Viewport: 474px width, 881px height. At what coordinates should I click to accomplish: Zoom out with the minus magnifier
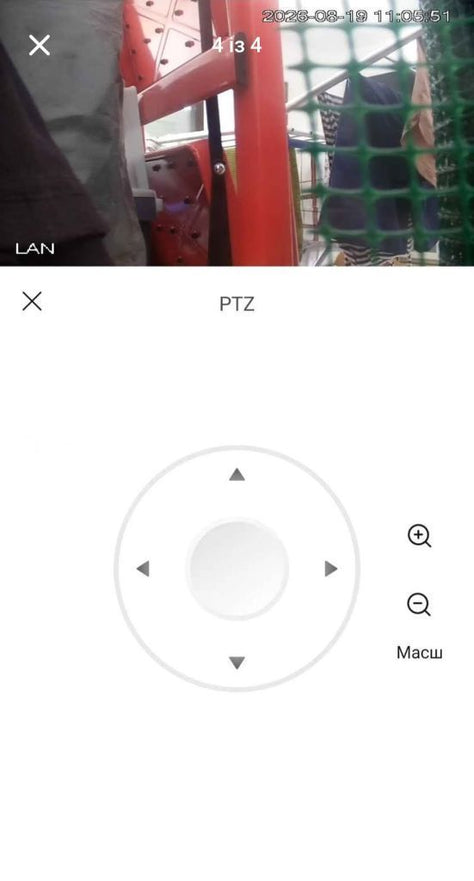[419, 605]
